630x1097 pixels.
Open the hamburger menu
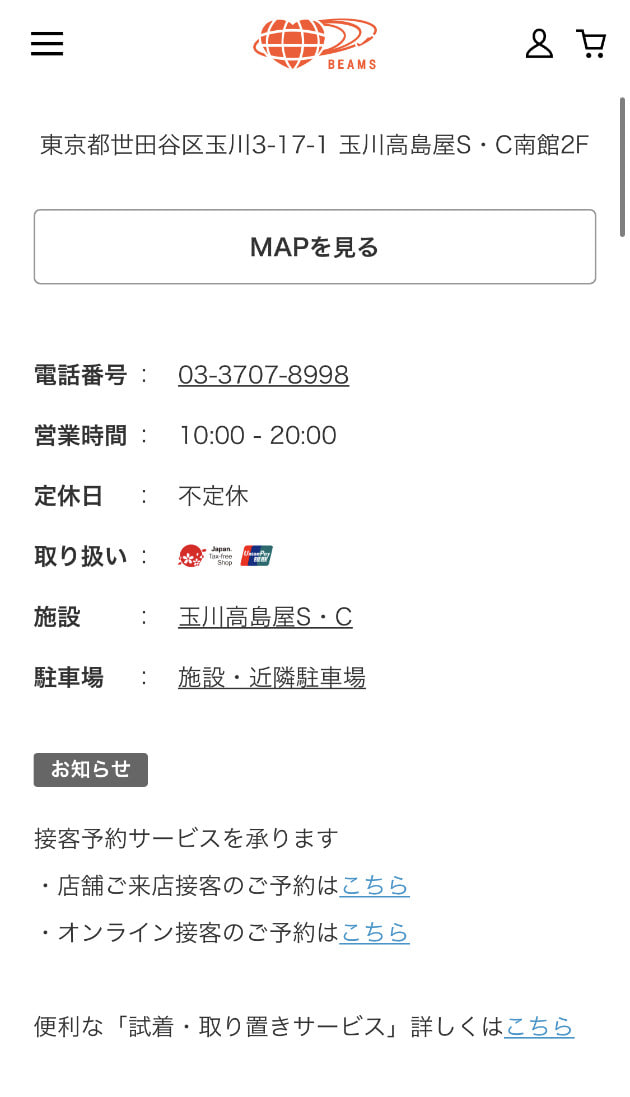point(47,43)
